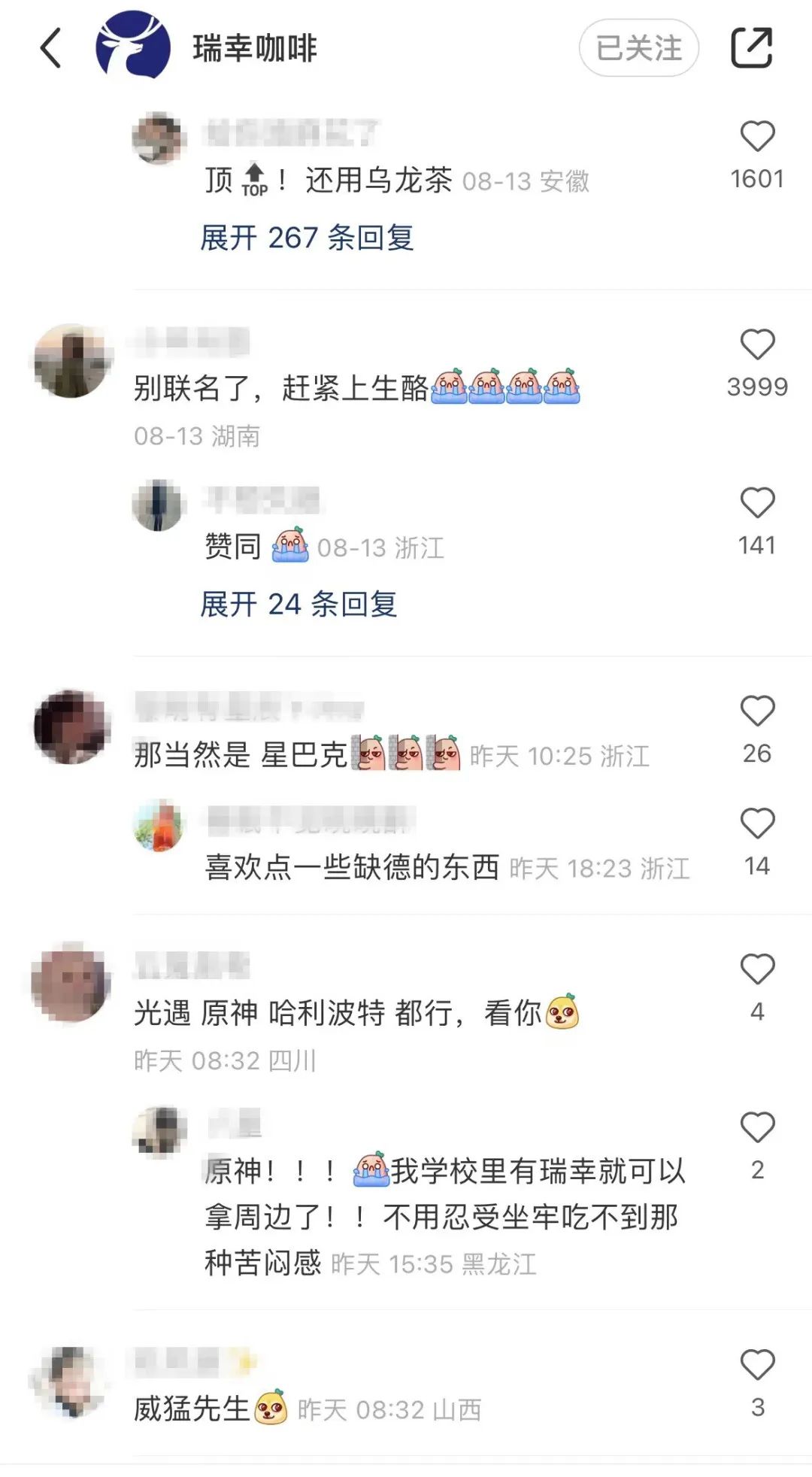Open avatar of 别联名了 commenter
This screenshot has width=812, height=1477.
click(x=72, y=361)
